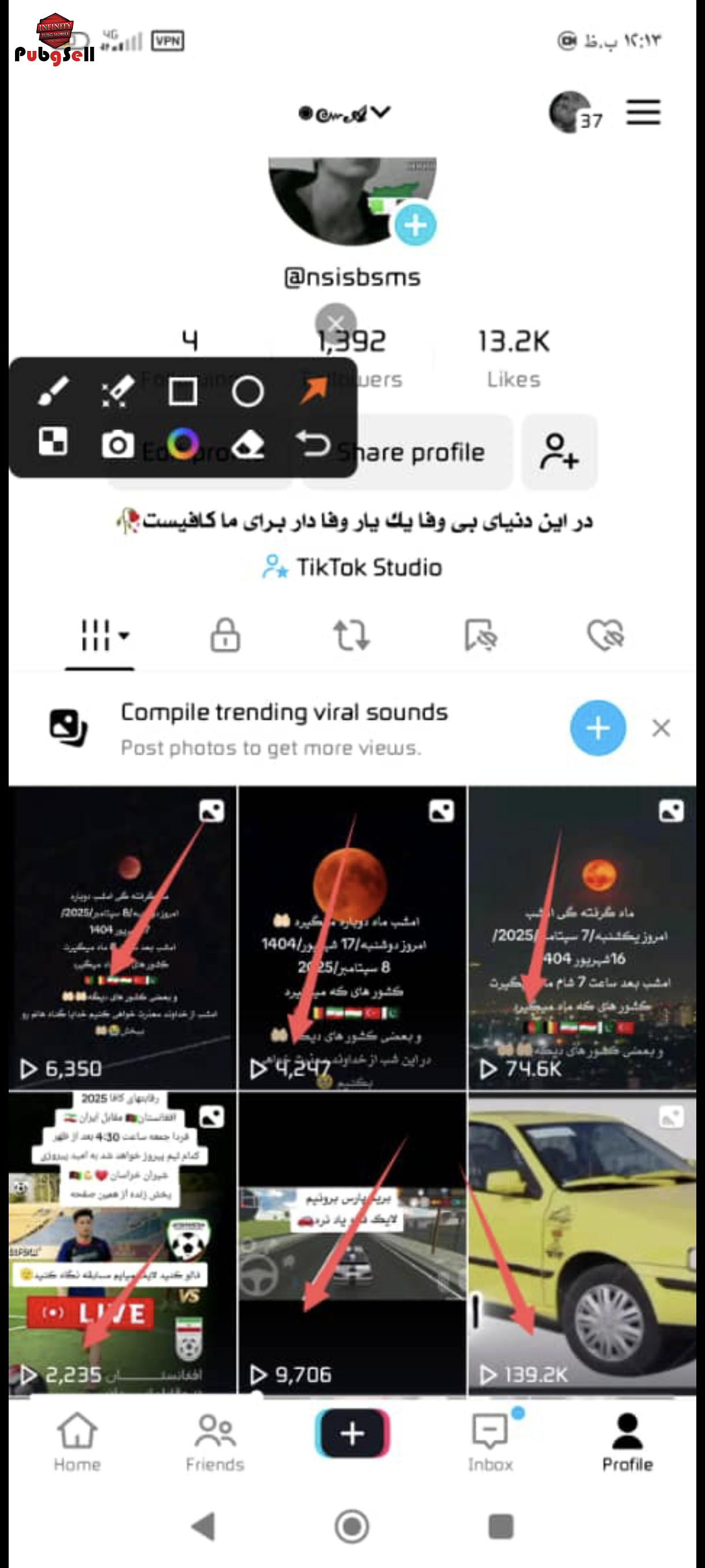Tap the plus badge on profile photo

415,225
